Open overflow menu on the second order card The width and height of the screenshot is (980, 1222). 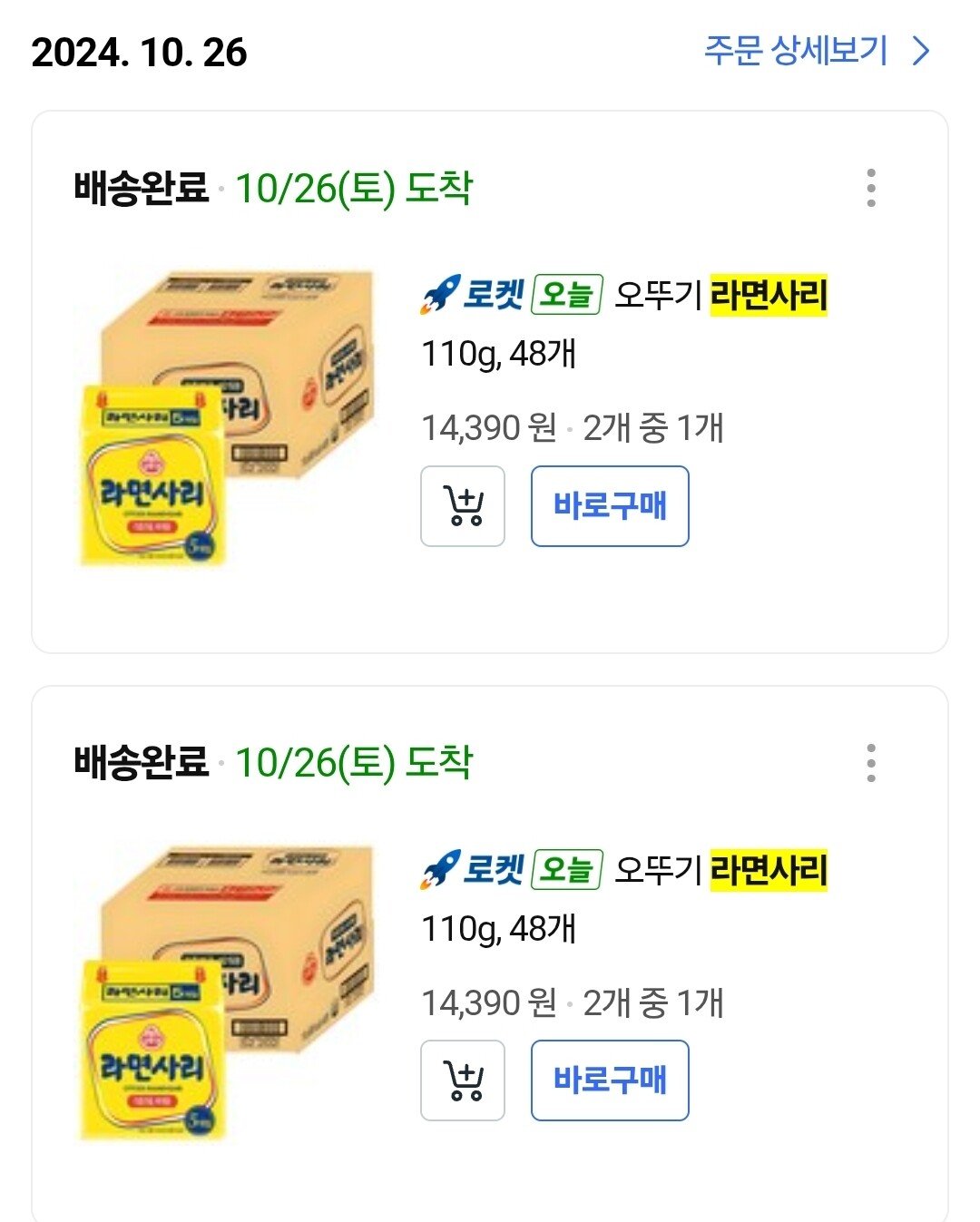click(x=871, y=763)
